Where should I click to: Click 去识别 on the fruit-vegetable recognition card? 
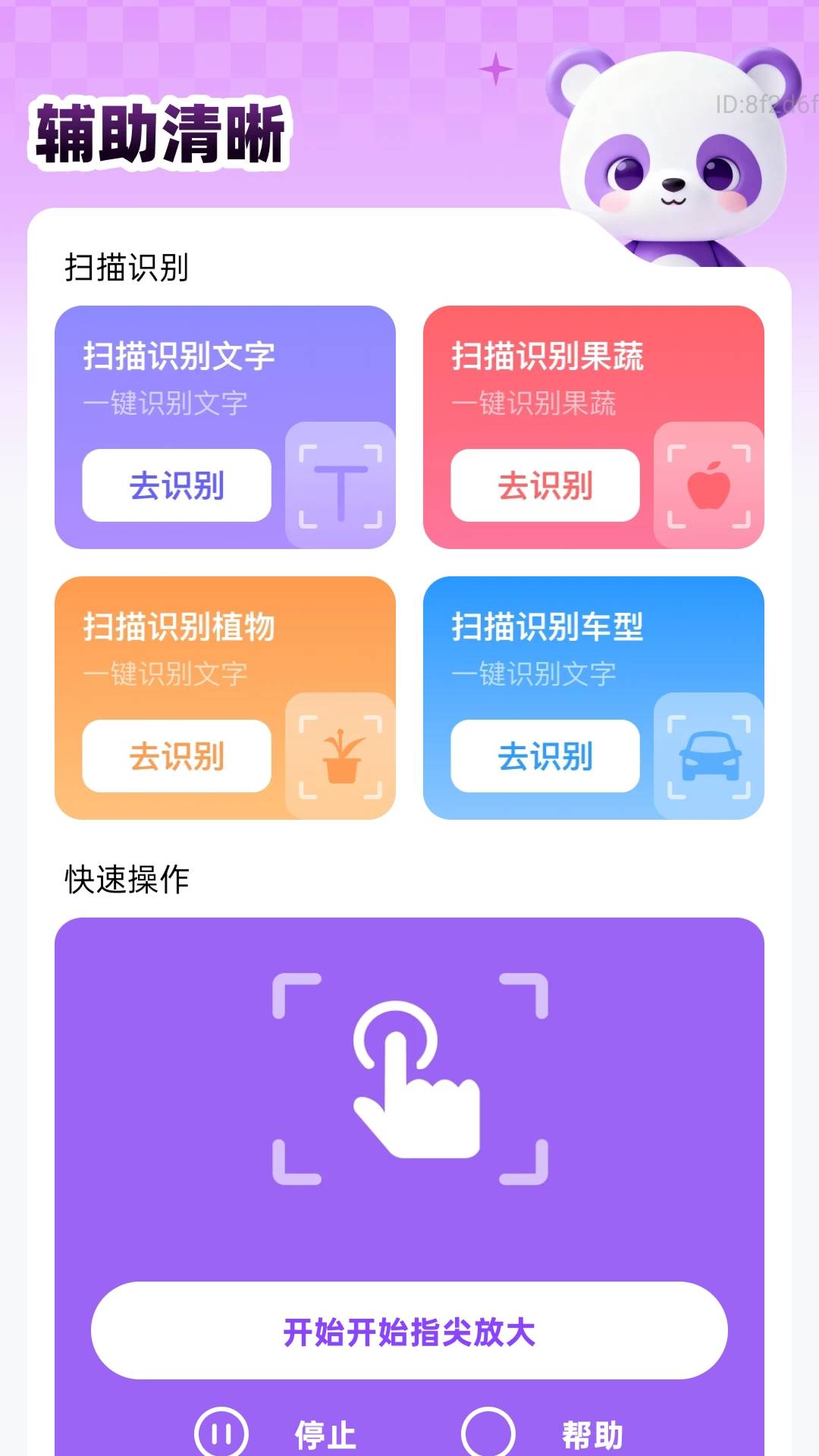coord(544,486)
